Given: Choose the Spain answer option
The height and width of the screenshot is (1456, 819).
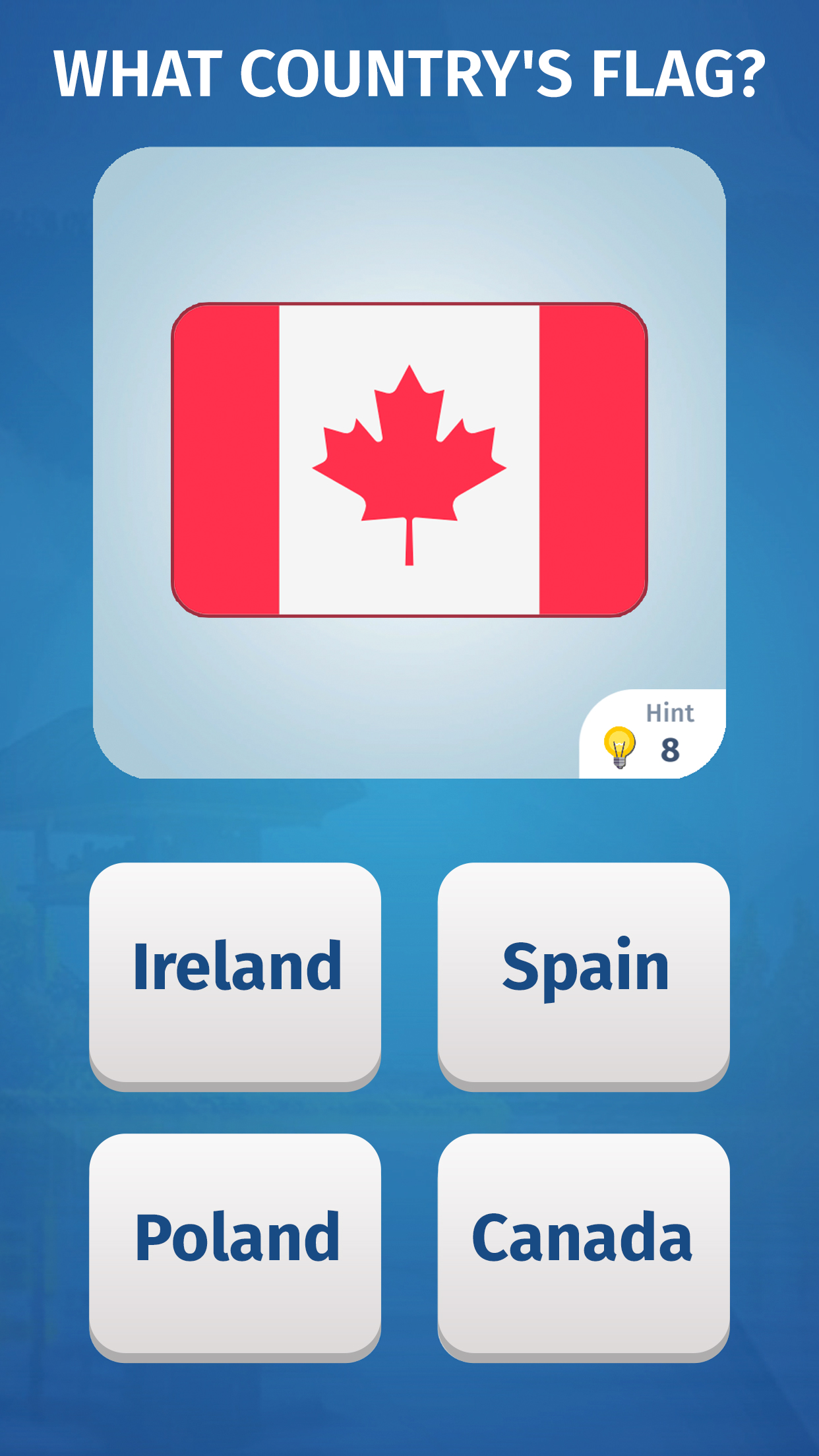Looking at the screenshot, I should coord(584,973).
